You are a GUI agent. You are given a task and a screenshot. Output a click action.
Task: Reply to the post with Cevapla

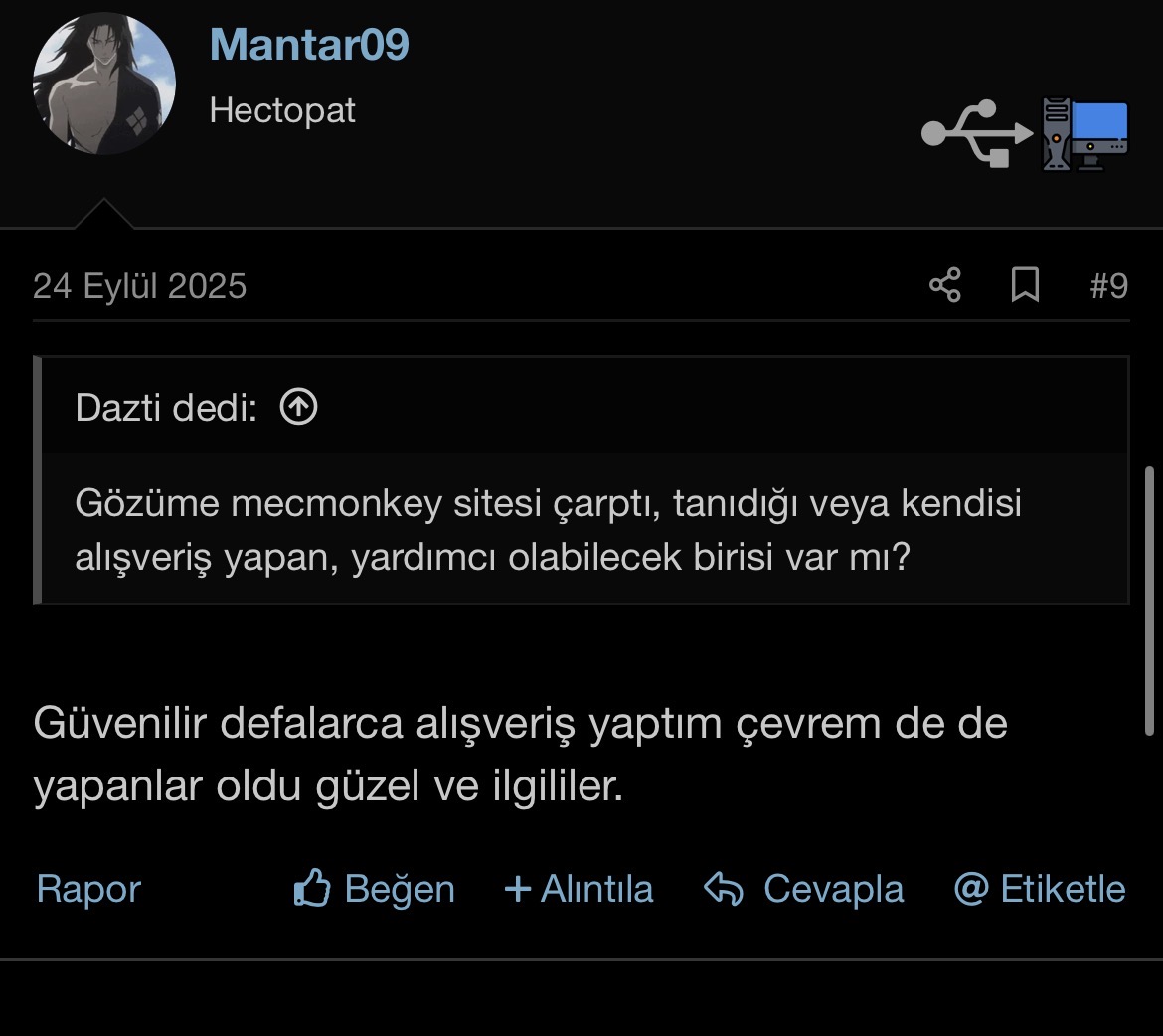click(x=804, y=888)
